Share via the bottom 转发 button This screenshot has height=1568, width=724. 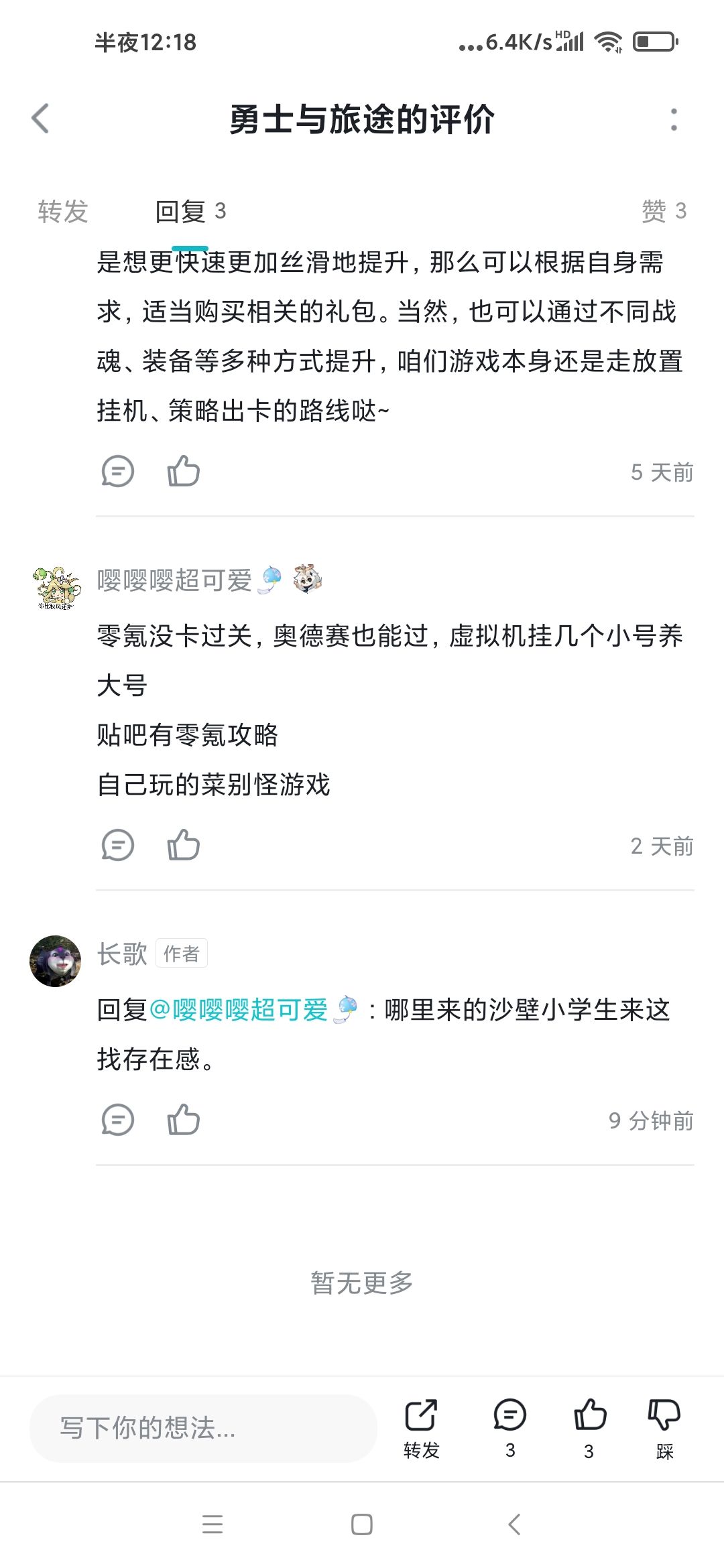(421, 1429)
